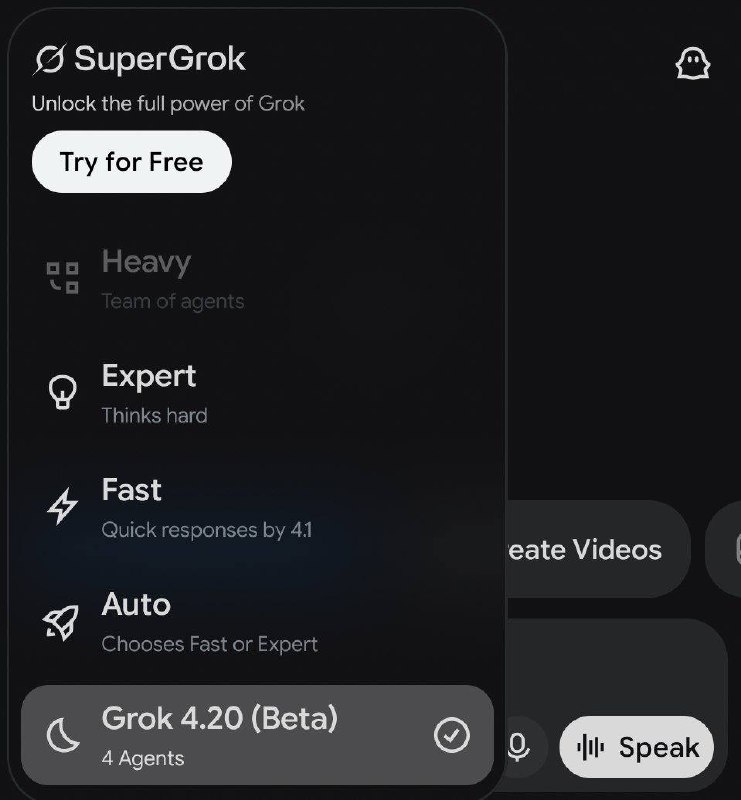This screenshot has height=800, width=741.
Task: Tap the Try for Free button
Action: [132, 162]
